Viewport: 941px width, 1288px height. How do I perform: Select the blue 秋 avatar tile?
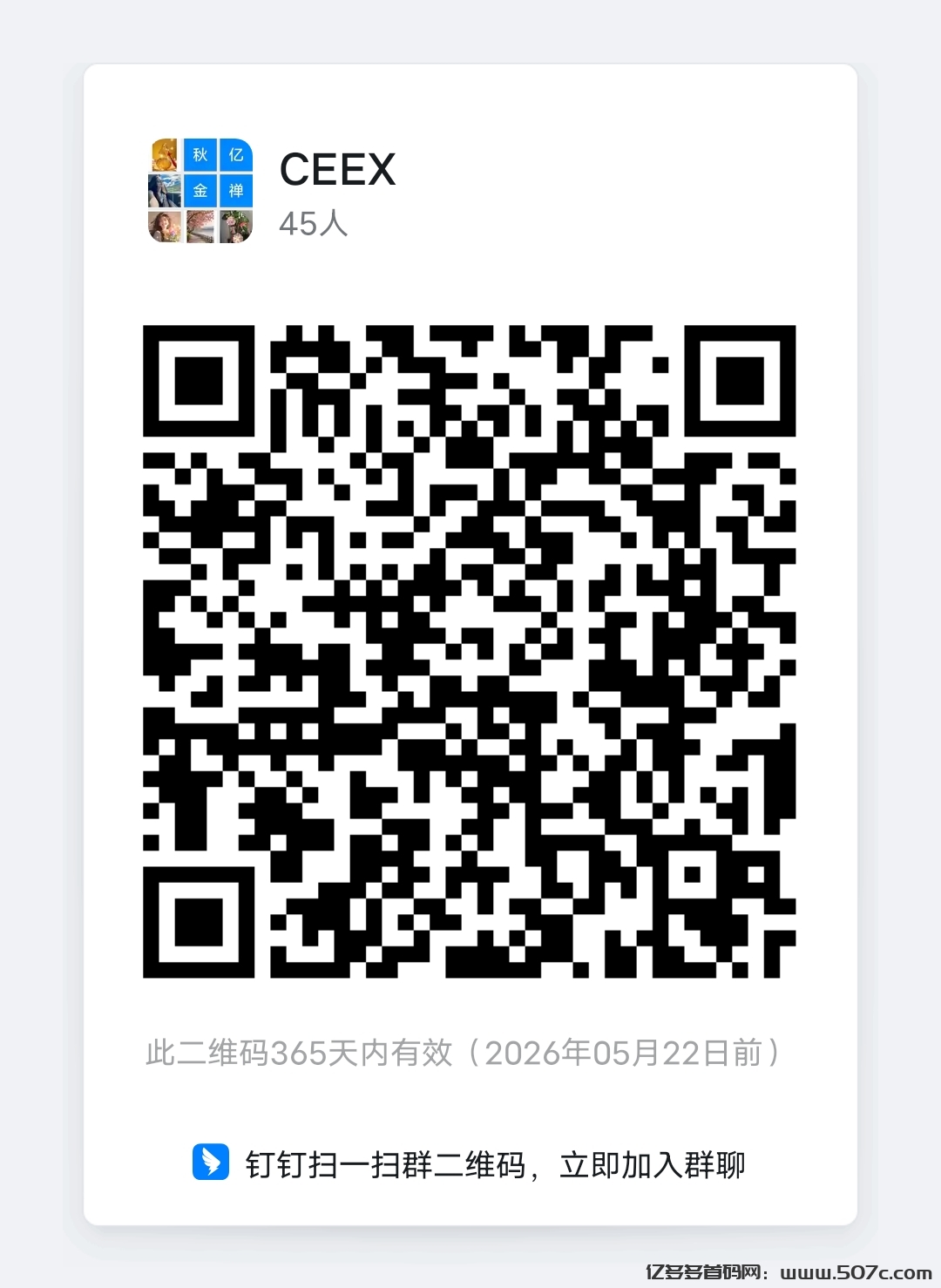(199, 157)
